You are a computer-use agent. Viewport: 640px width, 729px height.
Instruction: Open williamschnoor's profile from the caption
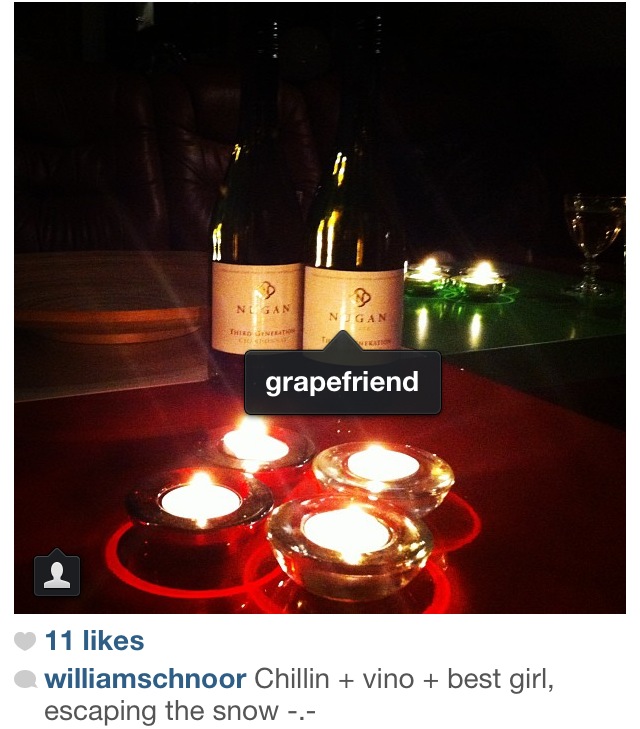146,680
